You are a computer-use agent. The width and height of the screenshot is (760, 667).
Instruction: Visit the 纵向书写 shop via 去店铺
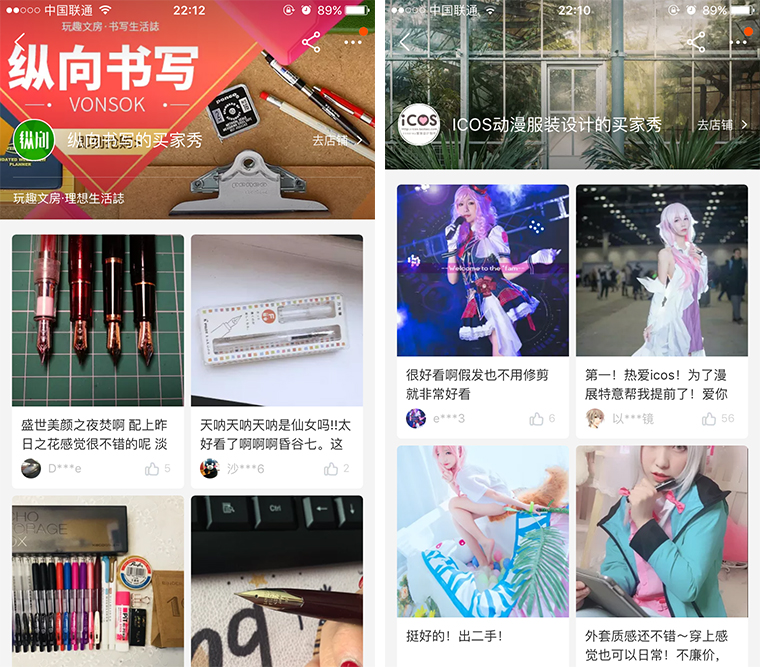click(336, 141)
